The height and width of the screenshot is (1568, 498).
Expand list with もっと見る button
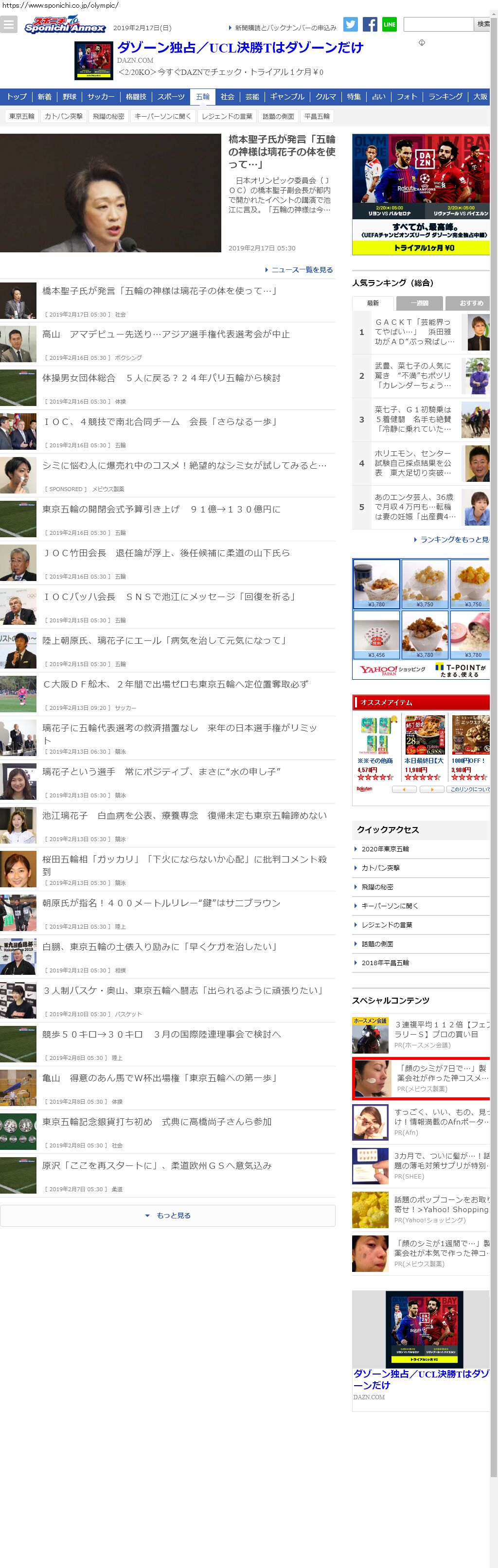click(168, 1216)
